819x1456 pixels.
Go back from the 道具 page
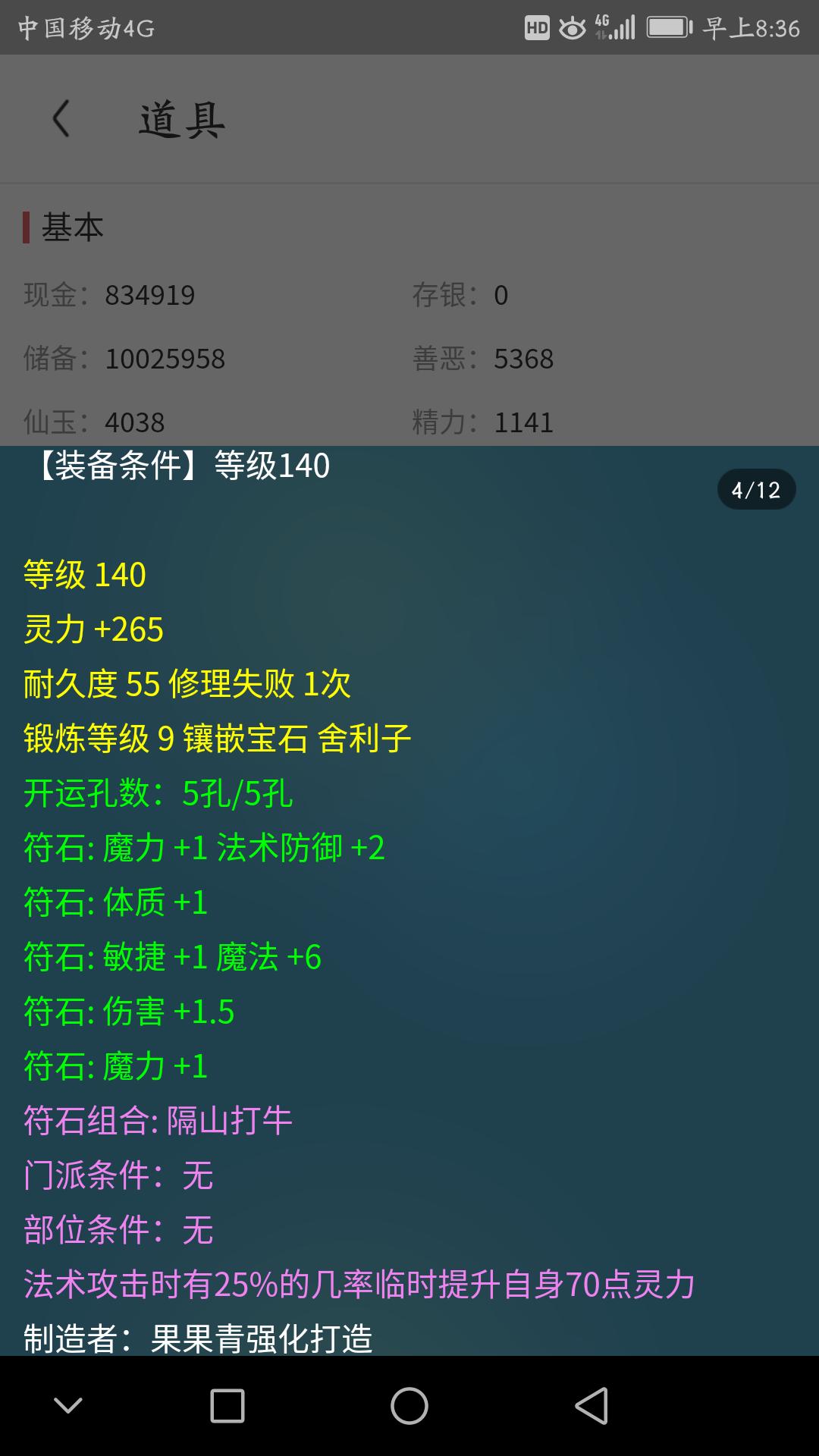(x=61, y=119)
